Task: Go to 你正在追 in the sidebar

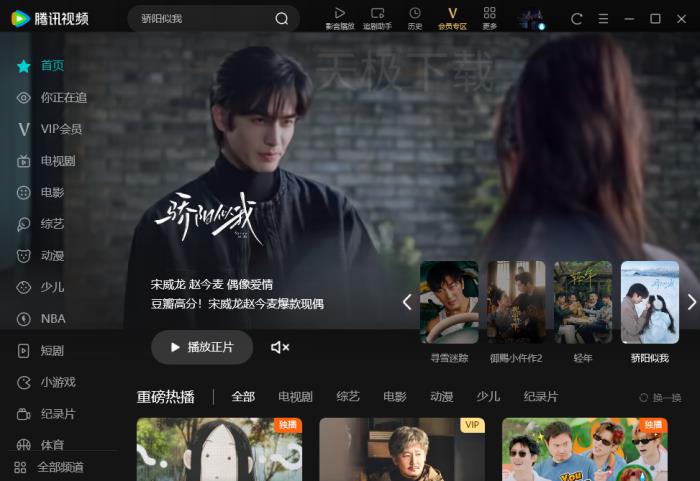Action: pos(64,98)
